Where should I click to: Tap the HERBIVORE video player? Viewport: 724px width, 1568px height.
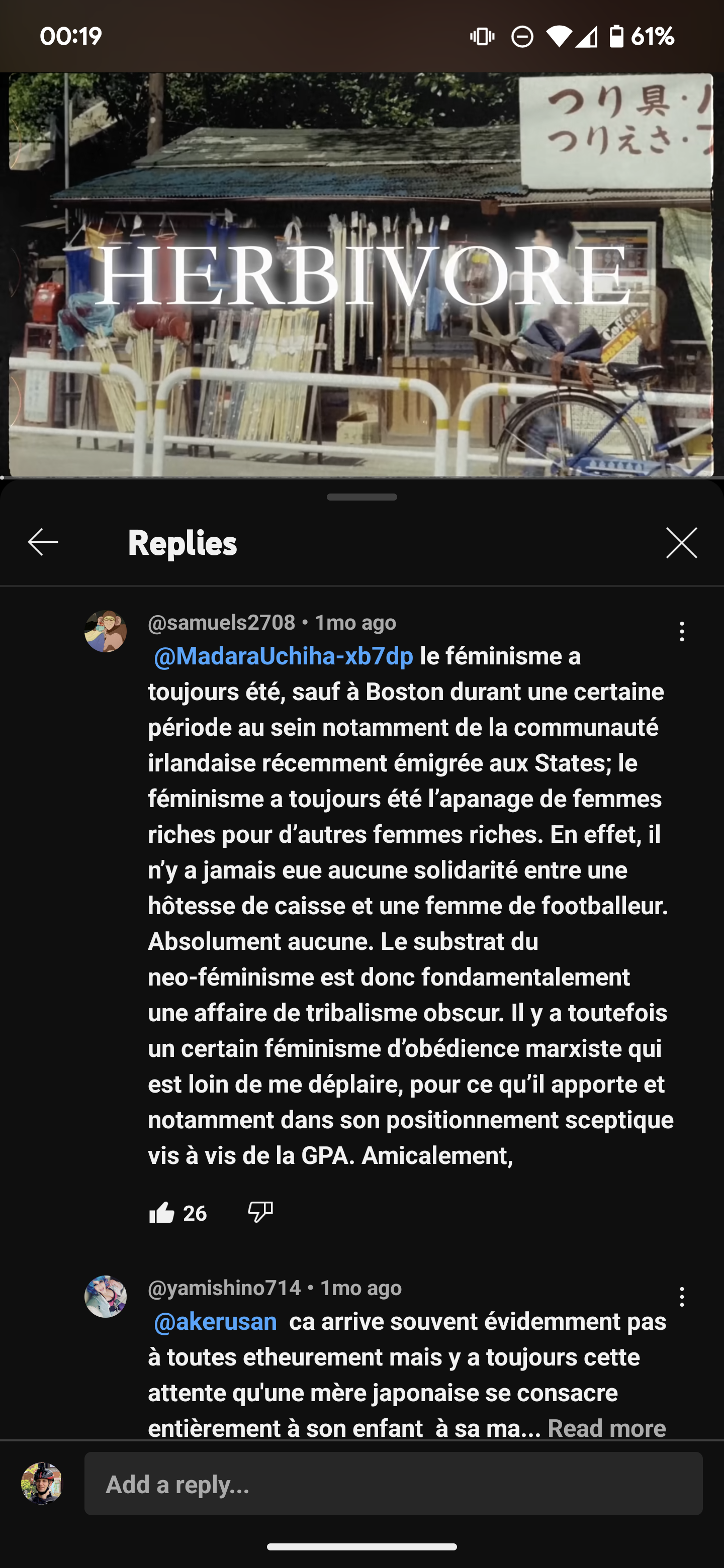click(x=361, y=274)
